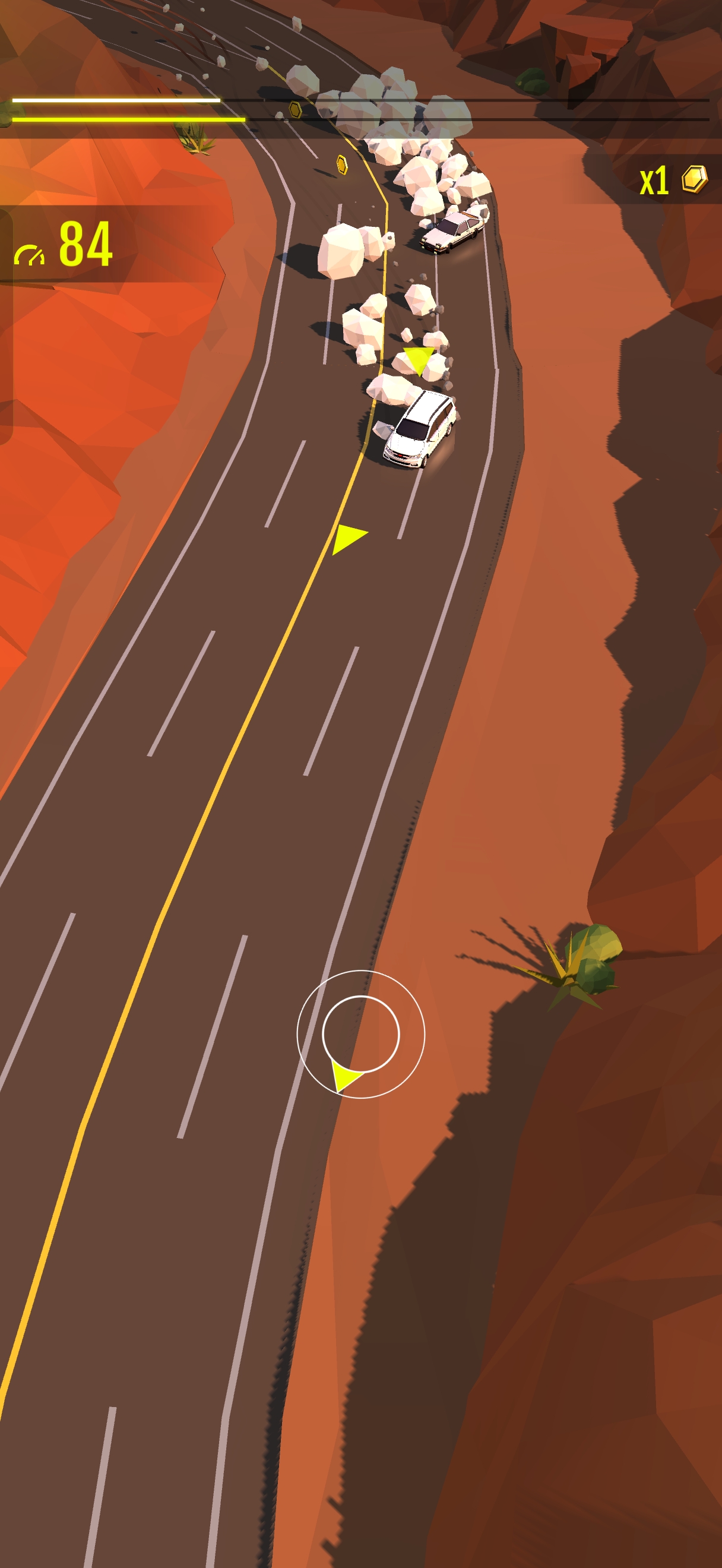This screenshot has height=1568, width=722.
Task: Tap the on-screen steering joystick circle
Action: (360, 1034)
